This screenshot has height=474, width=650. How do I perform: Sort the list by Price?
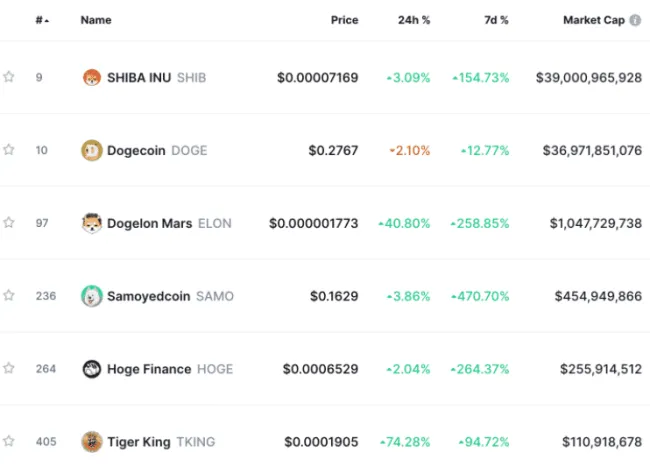pos(344,20)
